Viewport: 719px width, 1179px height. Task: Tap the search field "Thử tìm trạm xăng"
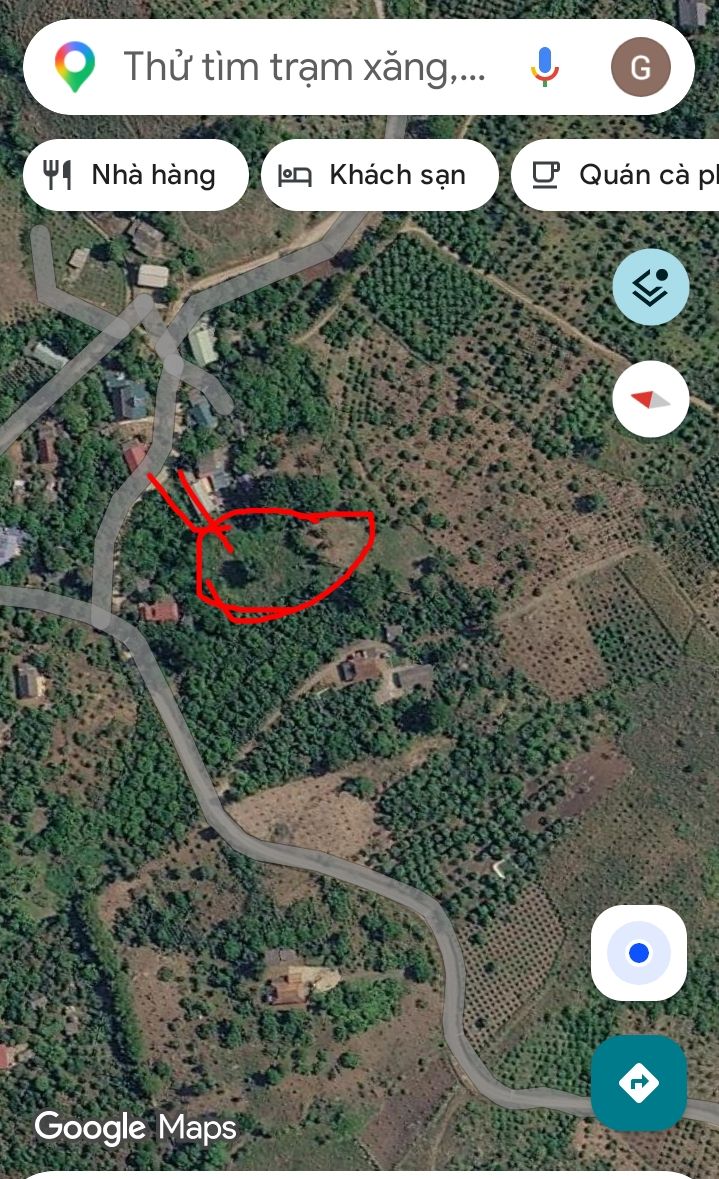[x=300, y=67]
